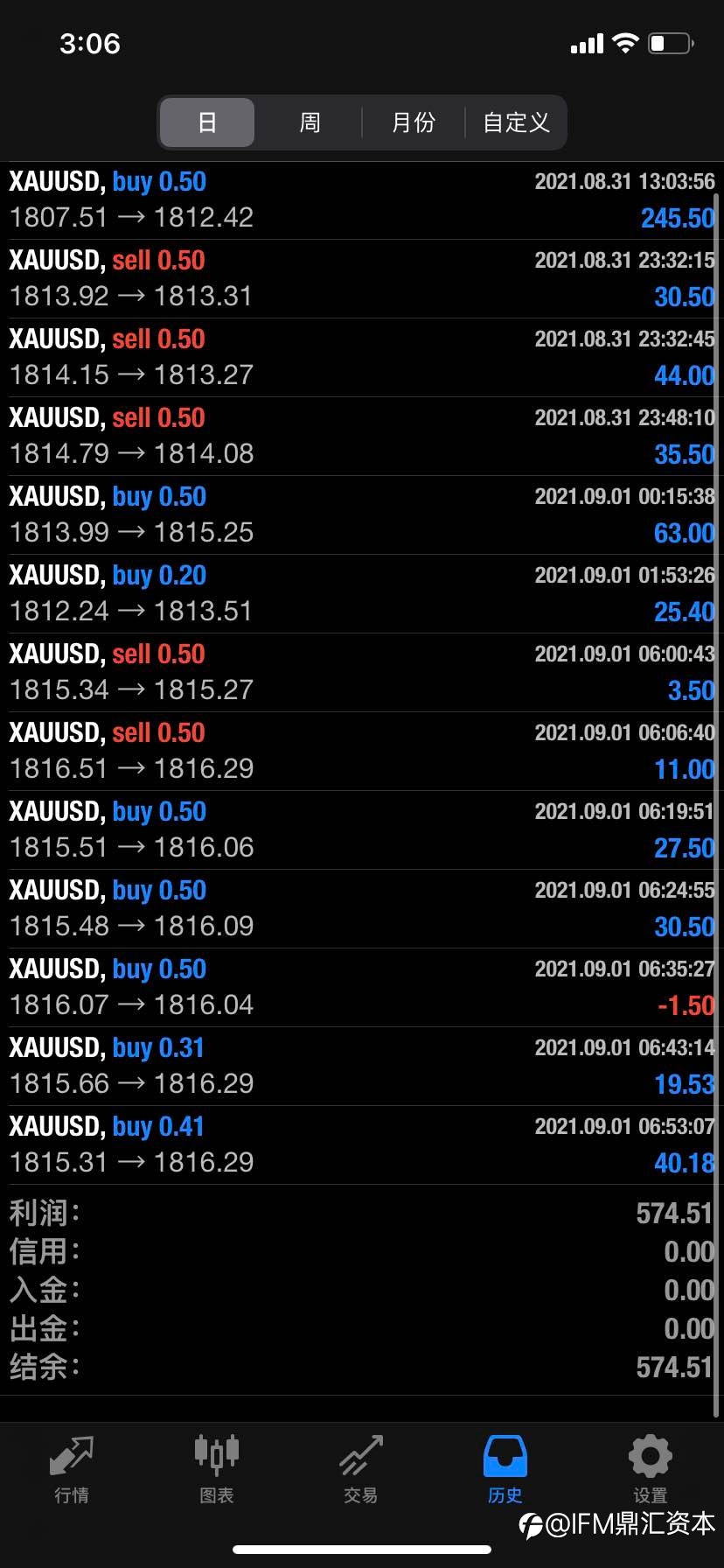Expand the buy 0.41 trade row
The width and height of the screenshot is (724, 1568).
pyautogui.click(x=362, y=1145)
